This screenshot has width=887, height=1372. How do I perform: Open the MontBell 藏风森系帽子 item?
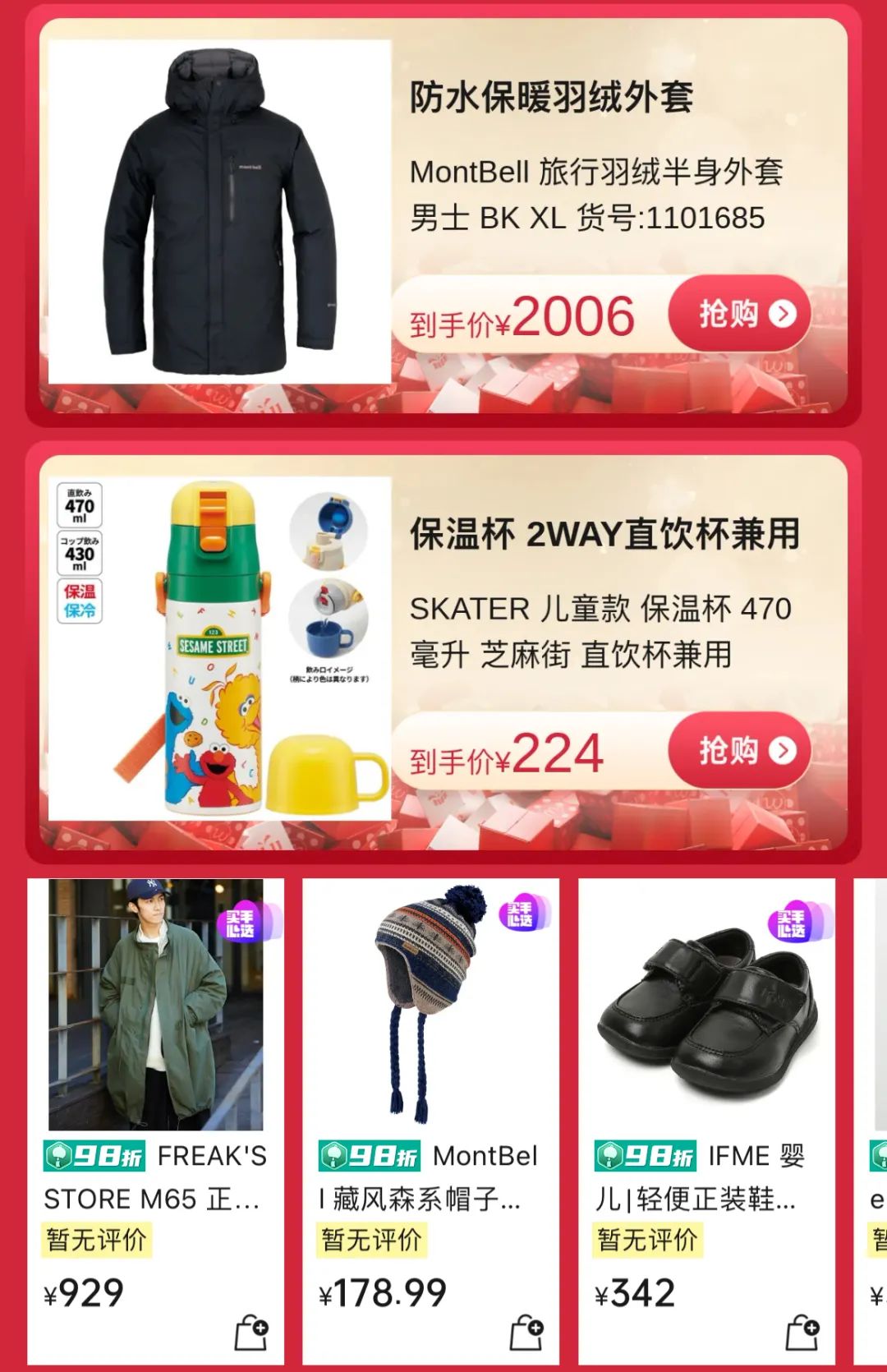430,1006
